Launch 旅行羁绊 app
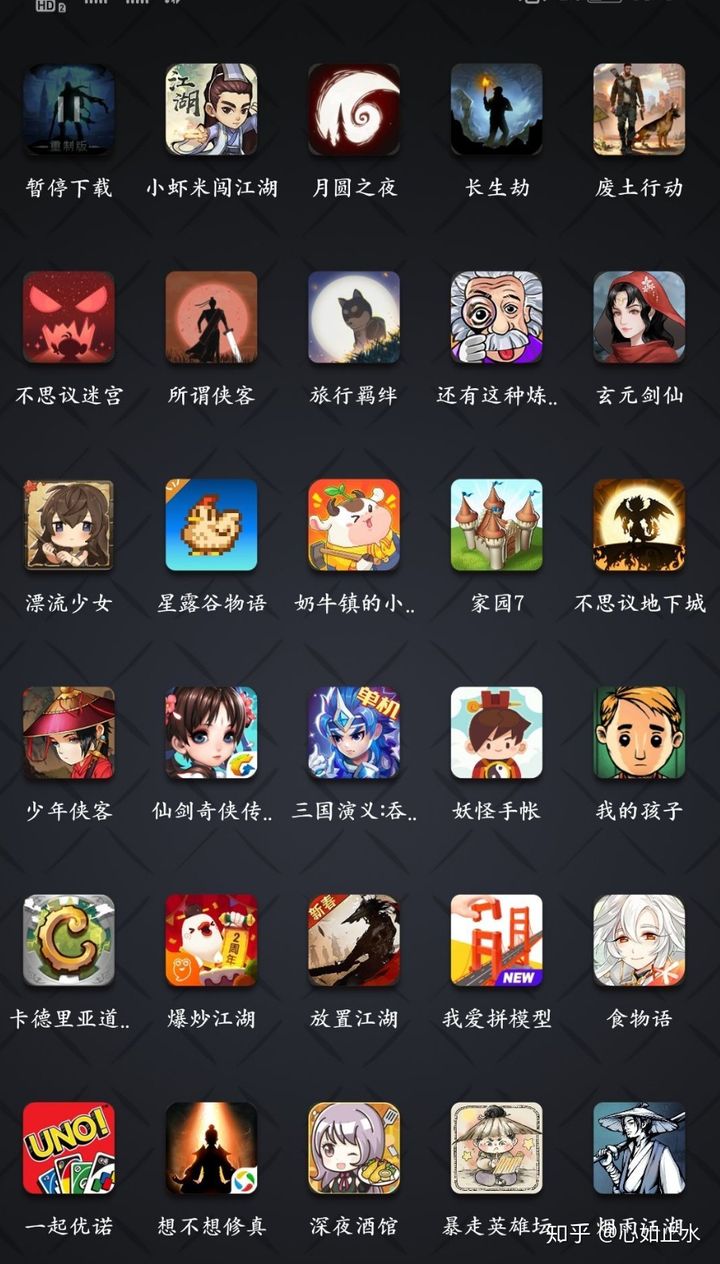Image resolution: width=720 pixels, height=1264 pixels. [354, 317]
